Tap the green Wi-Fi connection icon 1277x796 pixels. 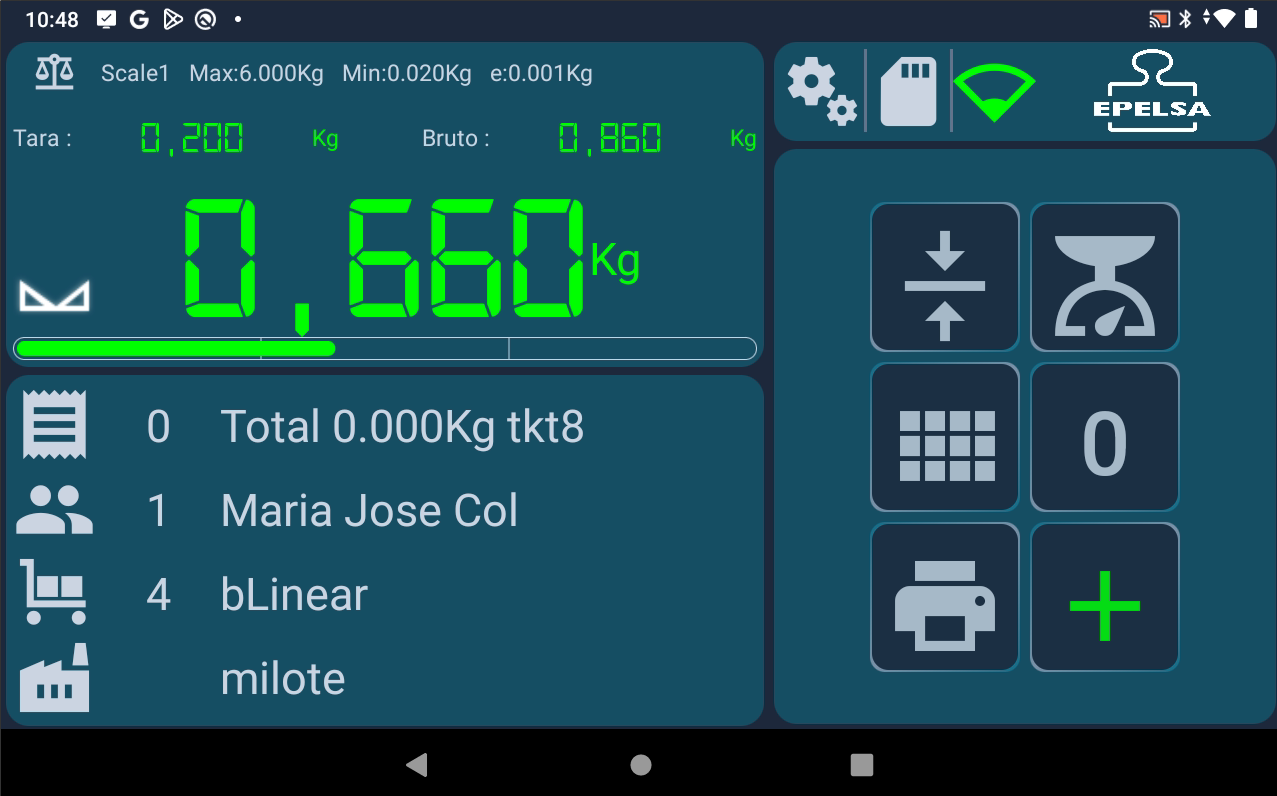coord(993,92)
